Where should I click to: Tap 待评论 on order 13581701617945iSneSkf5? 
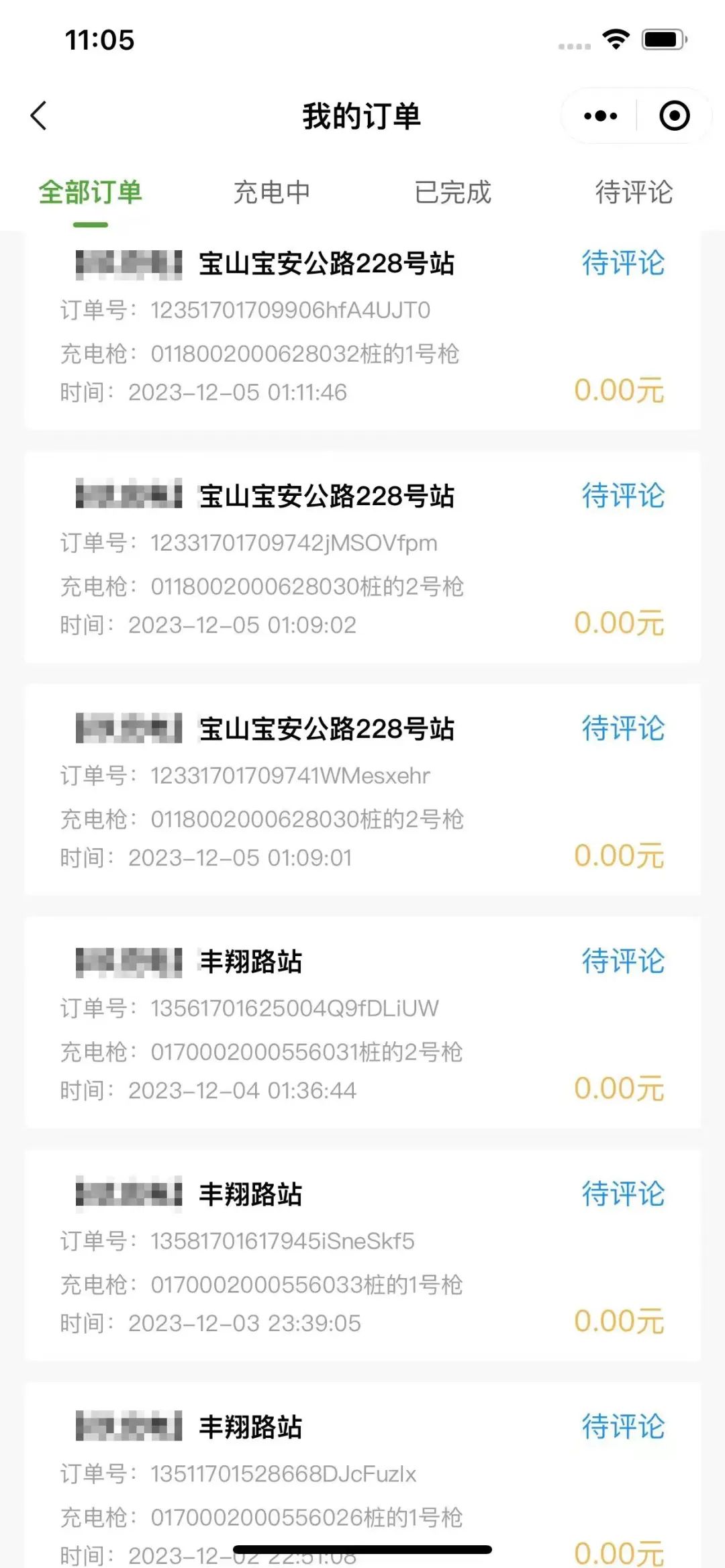click(623, 1194)
